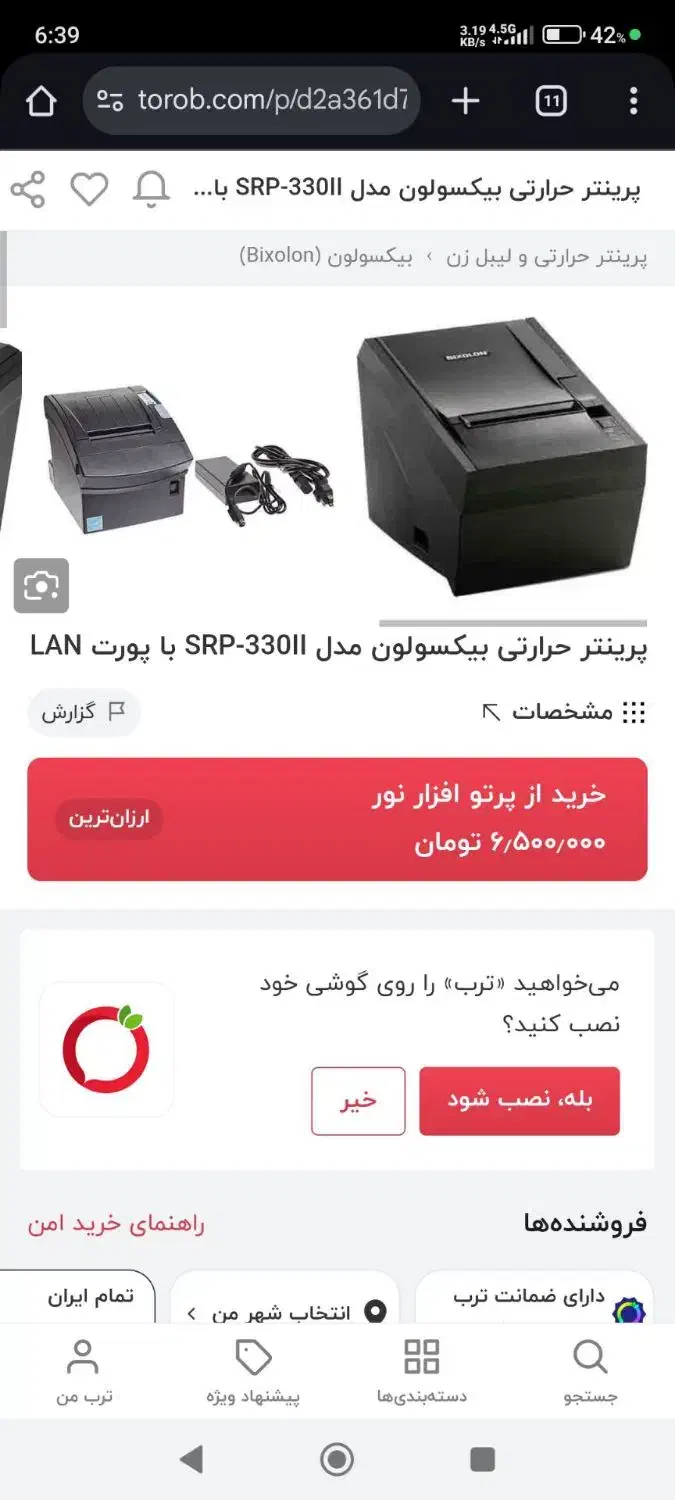Tap the گزارش report button
Image resolution: width=675 pixels, height=1500 pixels.
[x=83, y=712]
